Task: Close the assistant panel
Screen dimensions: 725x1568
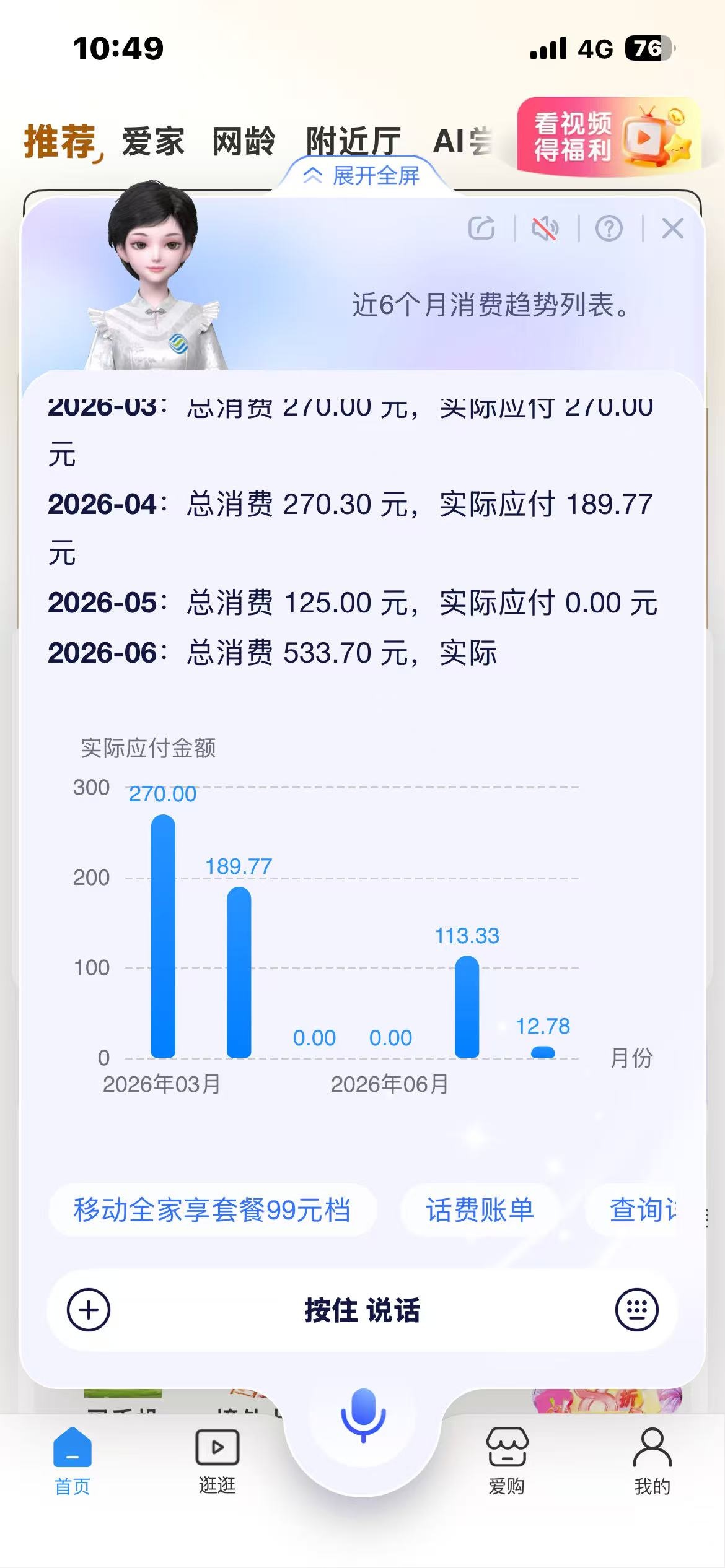Action: [673, 229]
